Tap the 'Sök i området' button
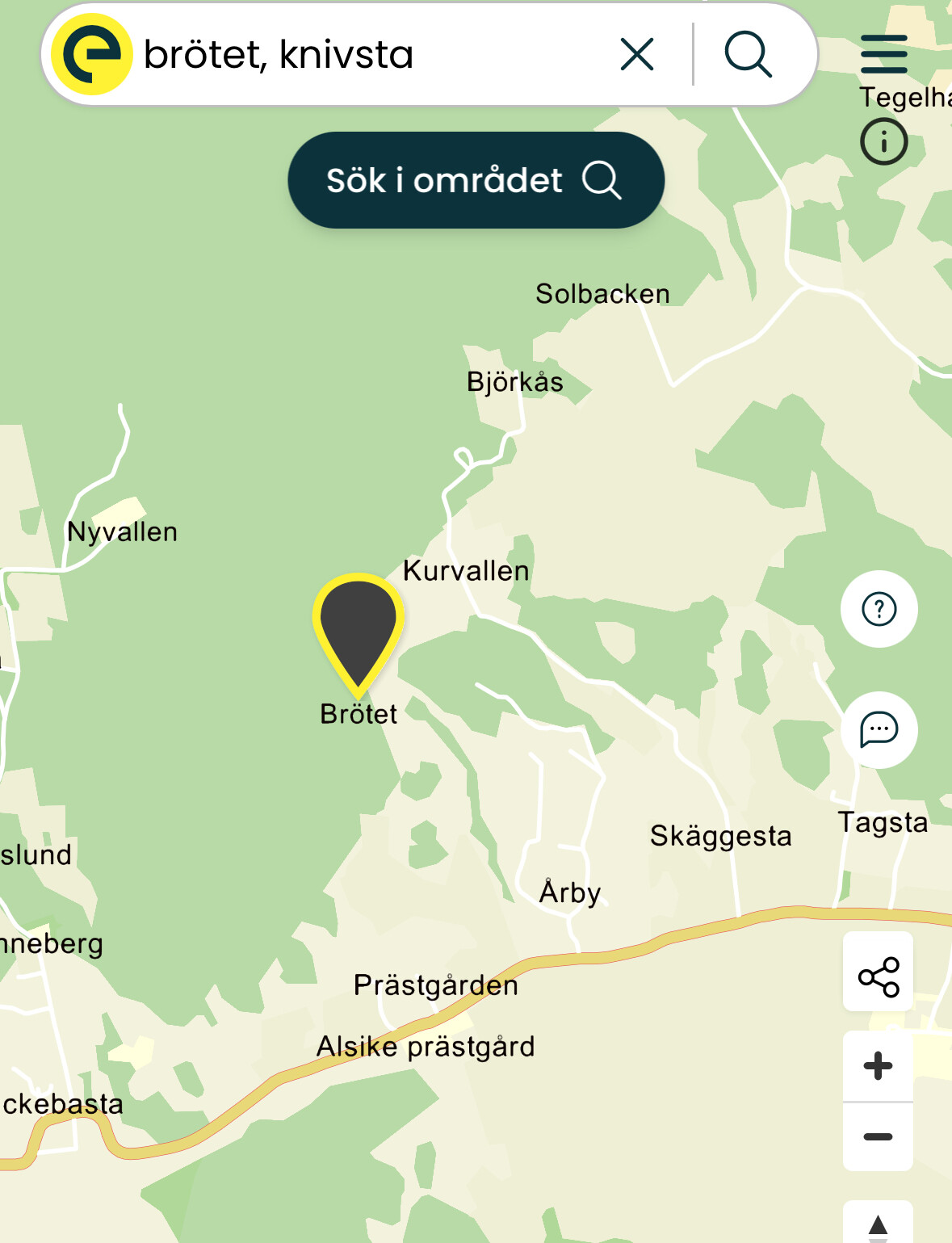This screenshot has height=1243, width=952. pos(476,180)
